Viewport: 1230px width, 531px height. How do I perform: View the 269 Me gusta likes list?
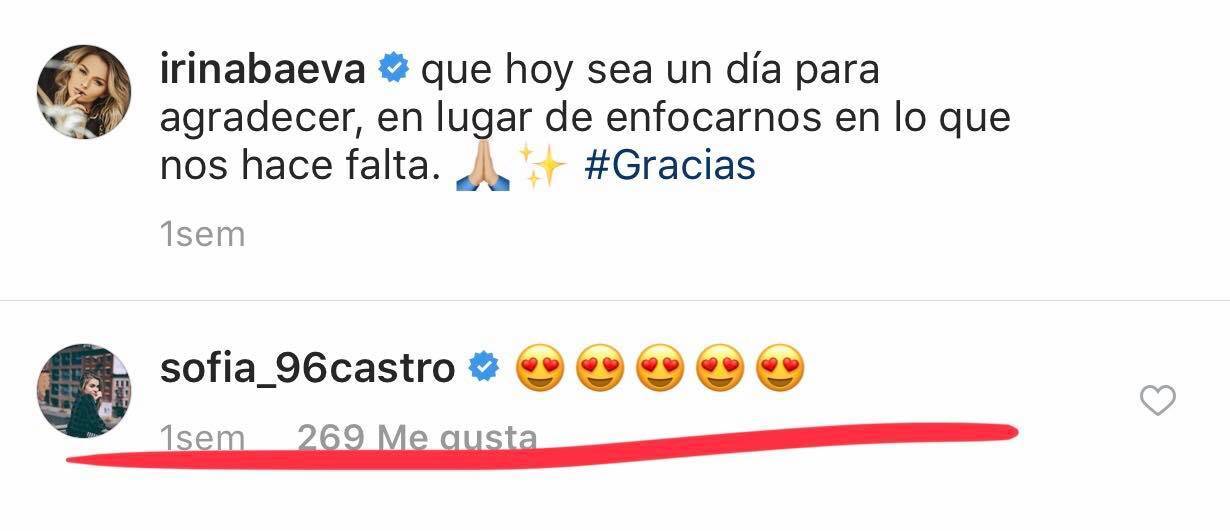[416, 438]
